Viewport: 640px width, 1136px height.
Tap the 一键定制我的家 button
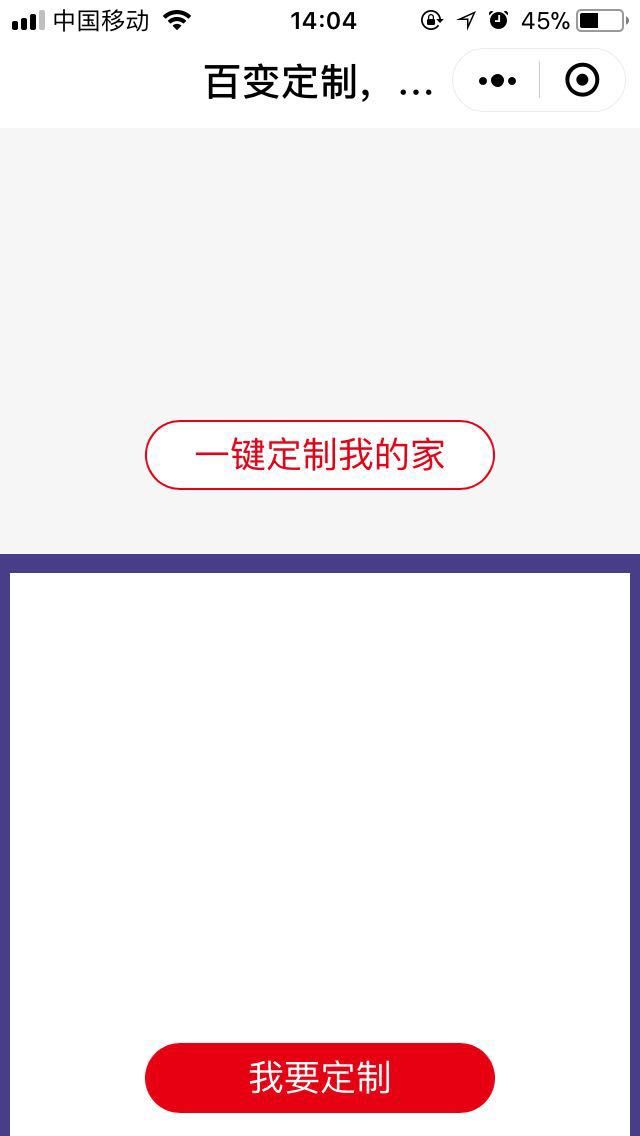320,455
